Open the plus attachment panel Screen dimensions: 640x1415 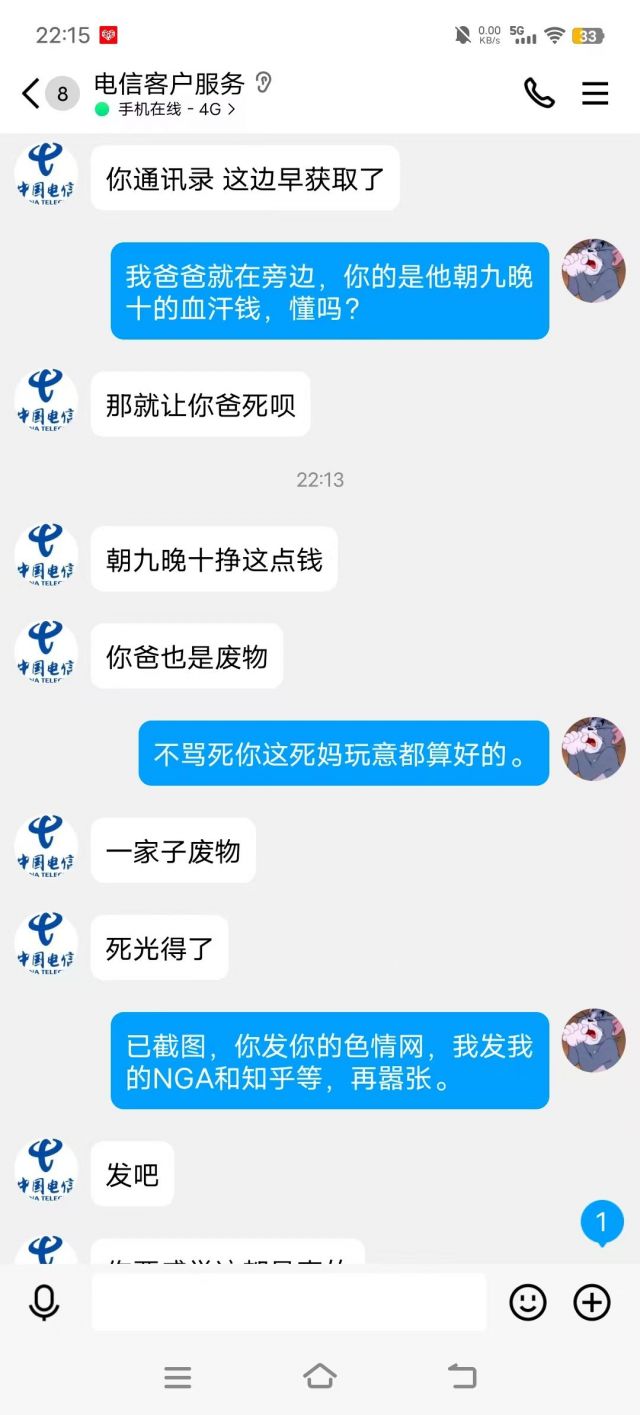click(591, 1302)
